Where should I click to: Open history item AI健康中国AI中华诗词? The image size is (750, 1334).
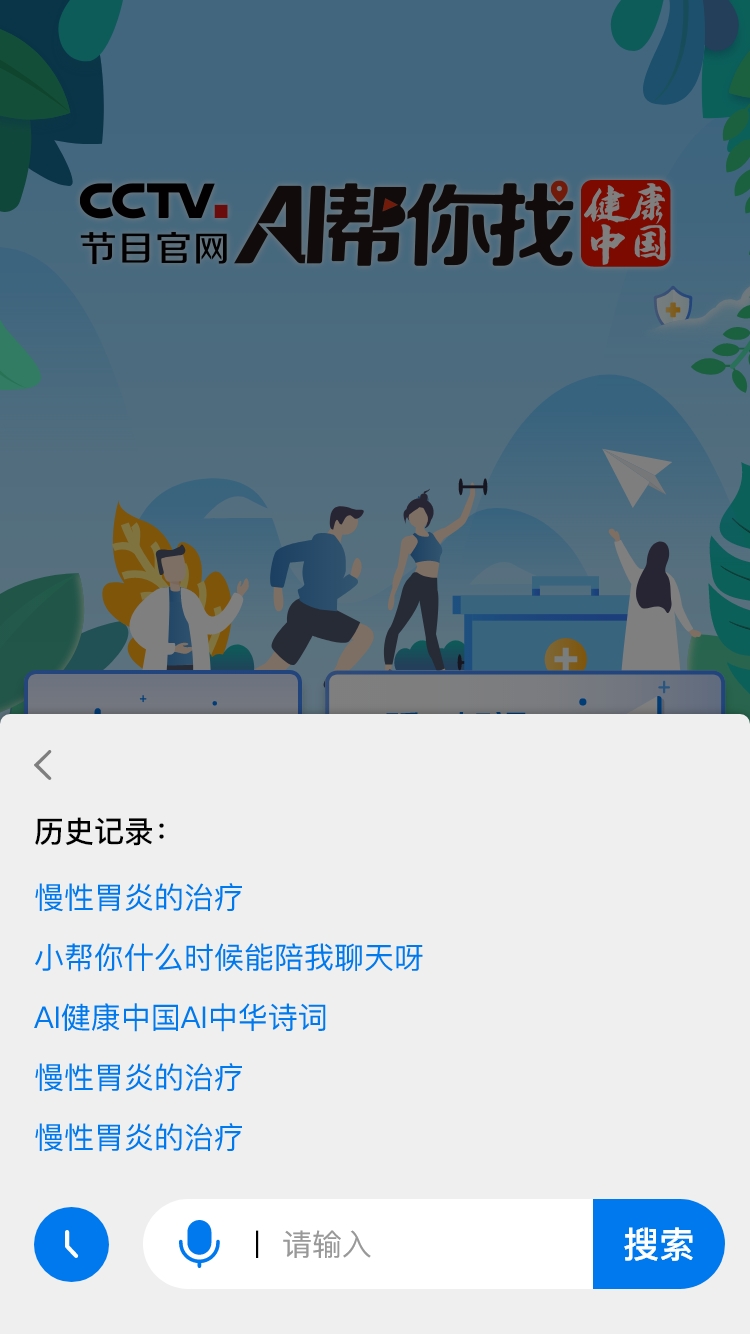(181, 1018)
